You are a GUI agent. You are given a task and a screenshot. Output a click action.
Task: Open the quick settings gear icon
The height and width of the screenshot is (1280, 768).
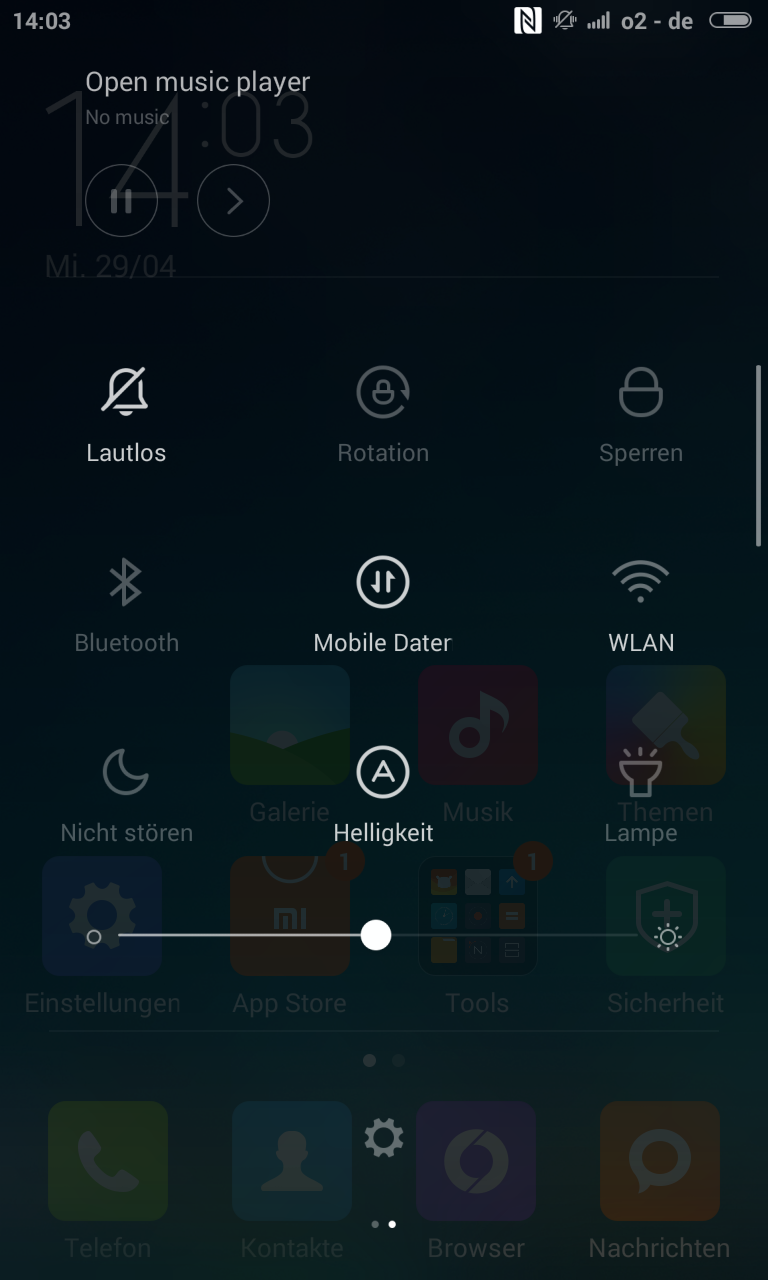tap(384, 1138)
